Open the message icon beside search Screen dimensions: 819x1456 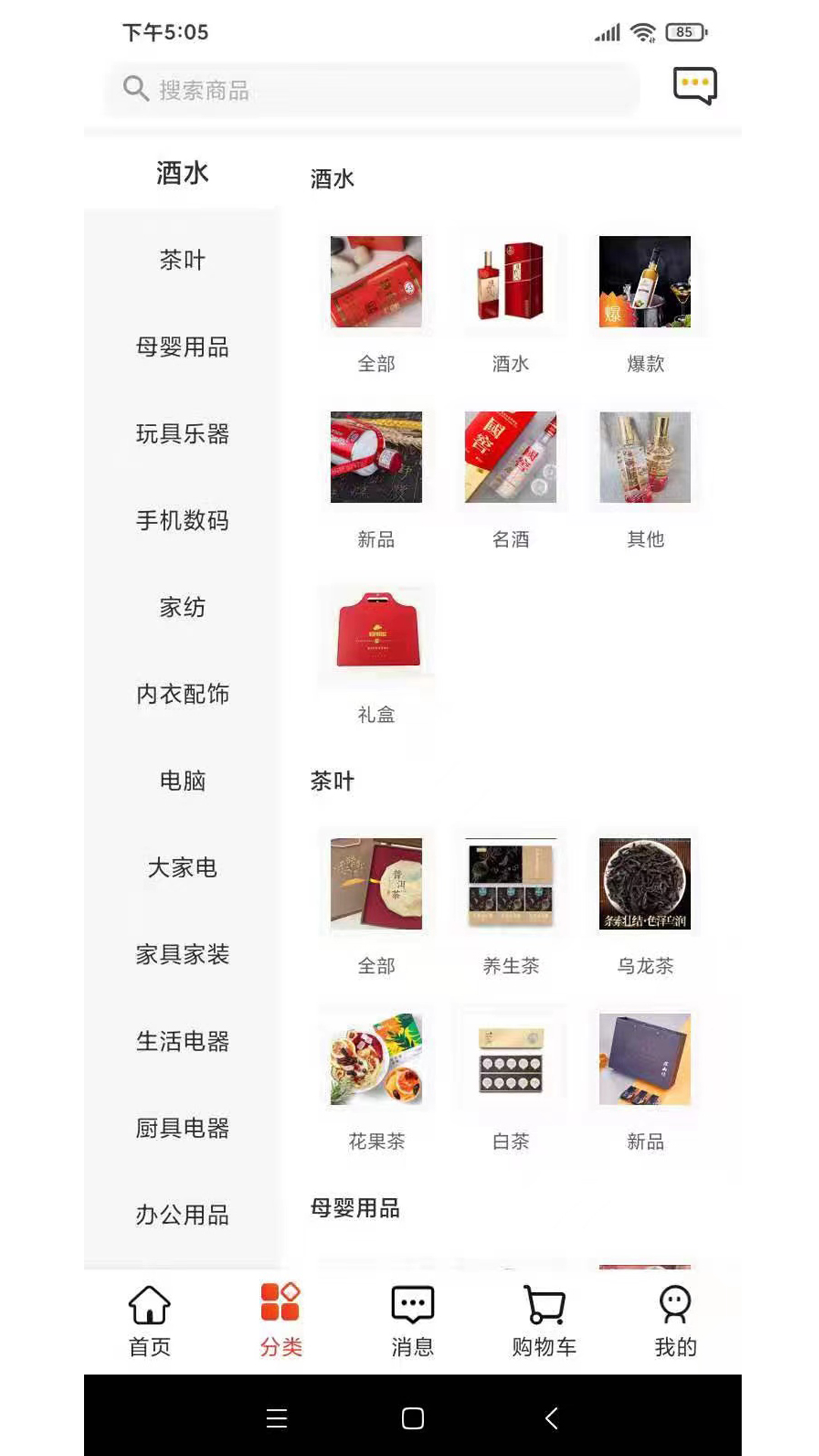pos(695,86)
